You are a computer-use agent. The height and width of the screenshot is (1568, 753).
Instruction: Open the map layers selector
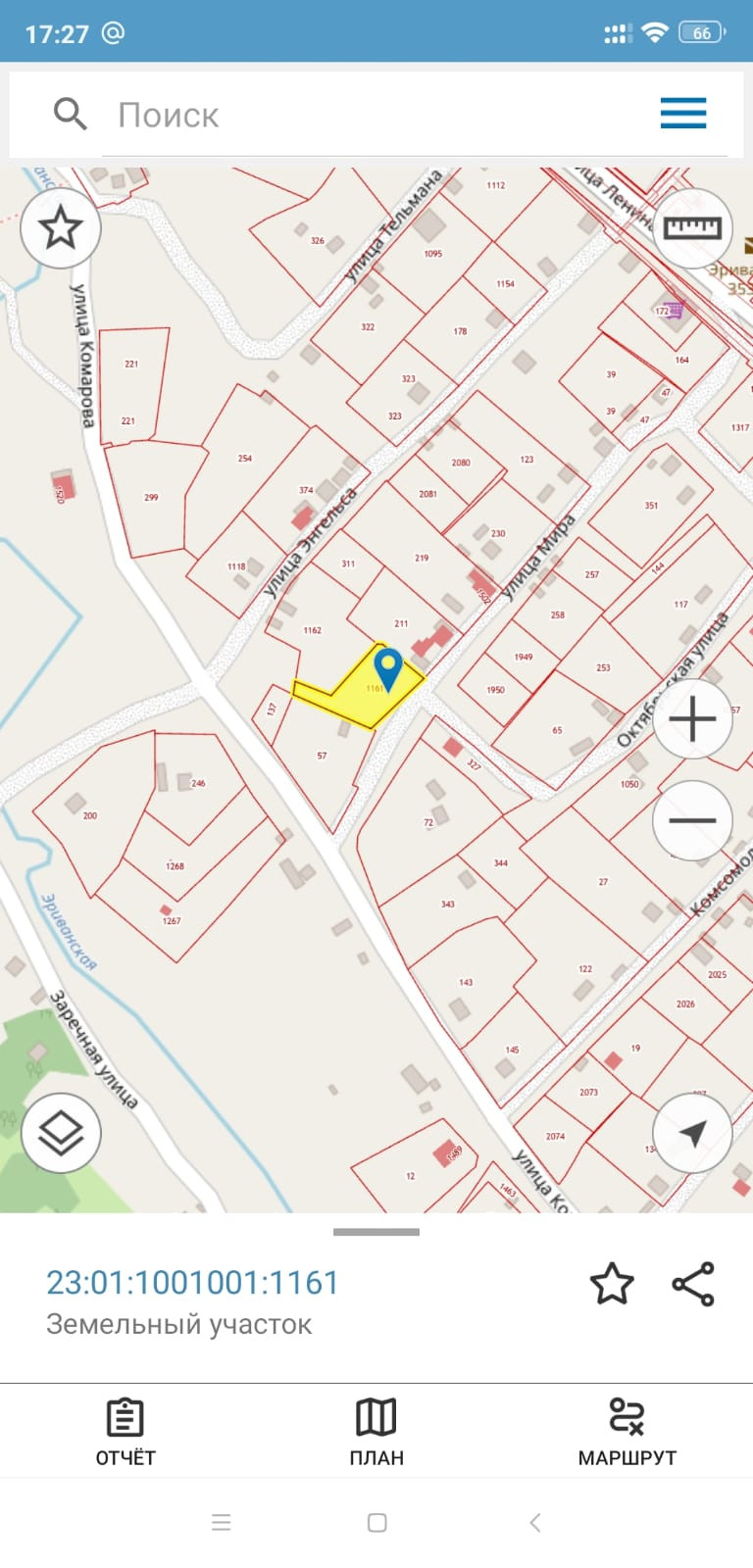click(x=61, y=1133)
